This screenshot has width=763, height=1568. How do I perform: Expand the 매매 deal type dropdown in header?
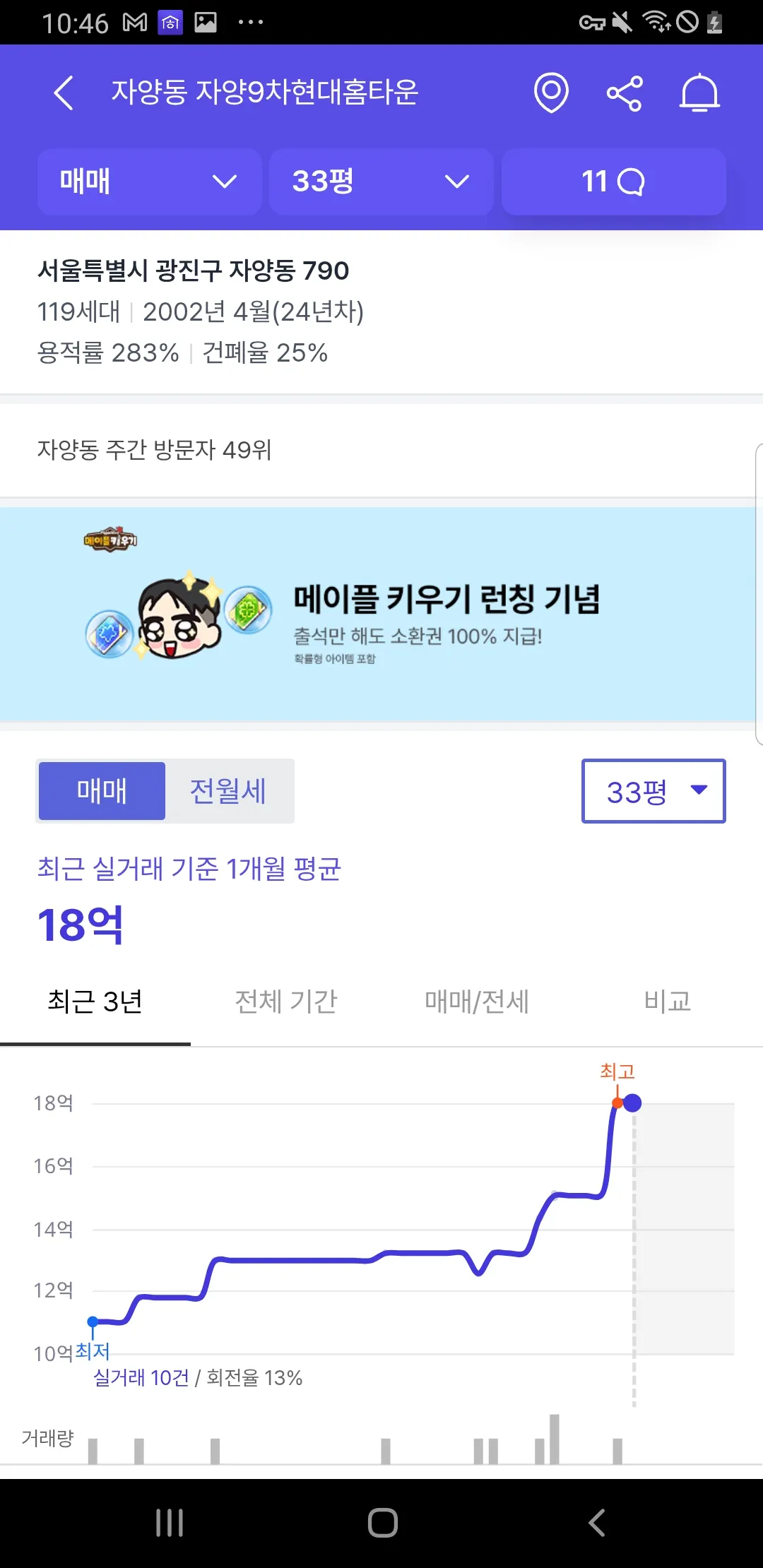click(x=150, y=182)
